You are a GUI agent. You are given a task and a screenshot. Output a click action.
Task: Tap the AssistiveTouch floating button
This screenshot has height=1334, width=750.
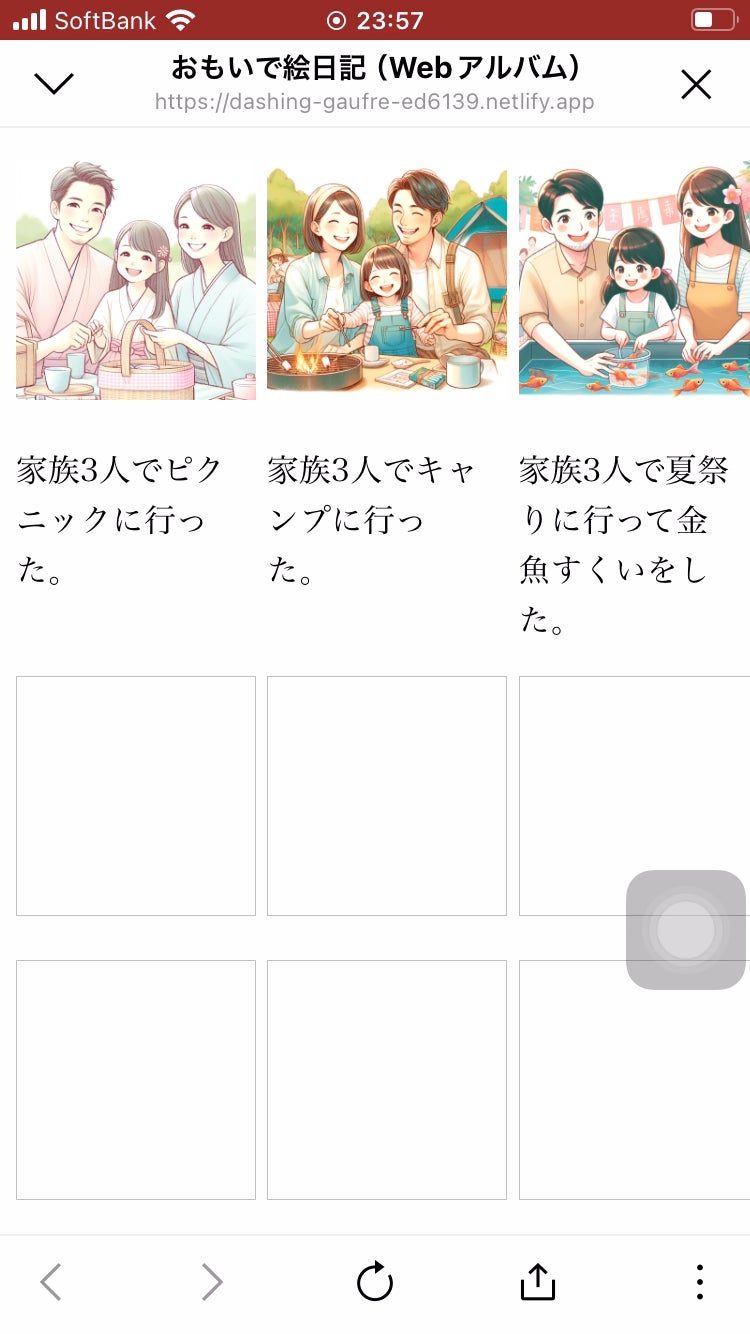[686, 930]
